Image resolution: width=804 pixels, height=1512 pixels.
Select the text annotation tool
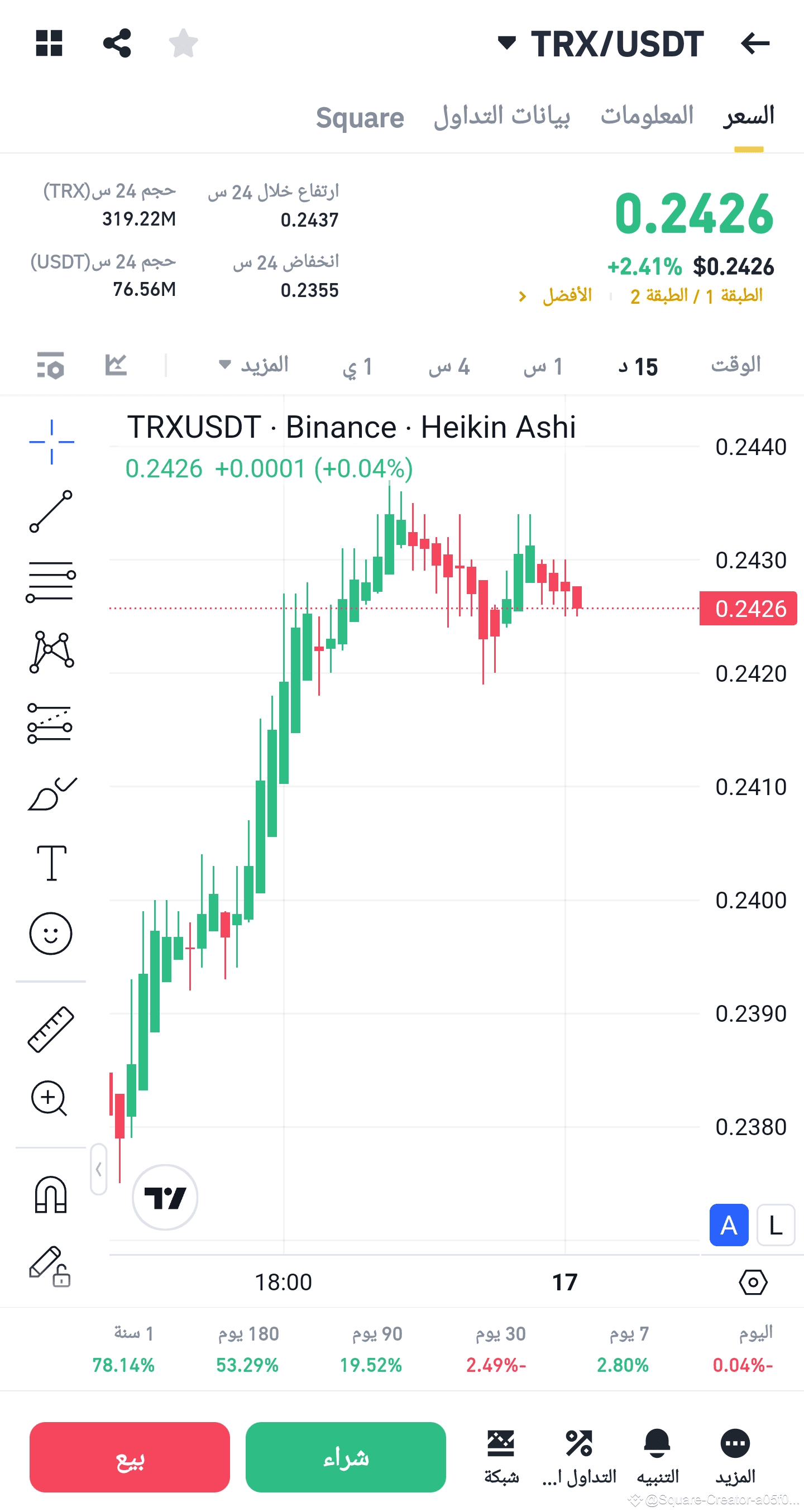click(51, 863)
